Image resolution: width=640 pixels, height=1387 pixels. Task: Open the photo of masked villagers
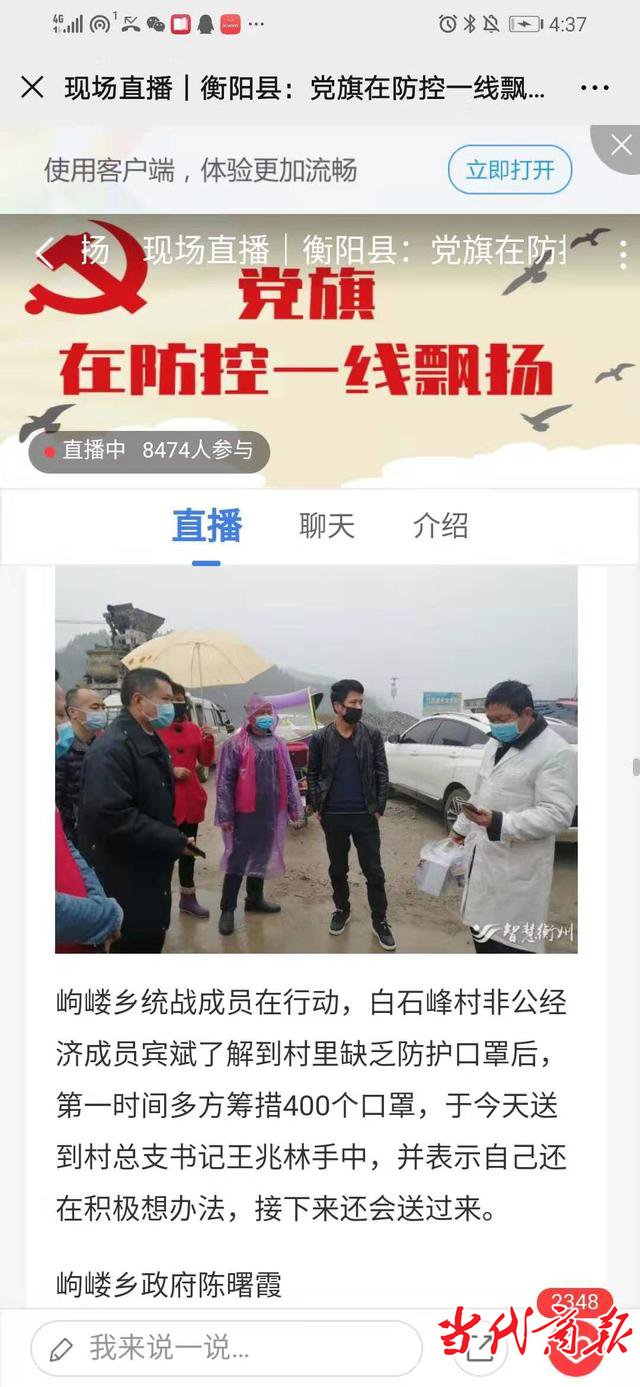tap(316, 759)
